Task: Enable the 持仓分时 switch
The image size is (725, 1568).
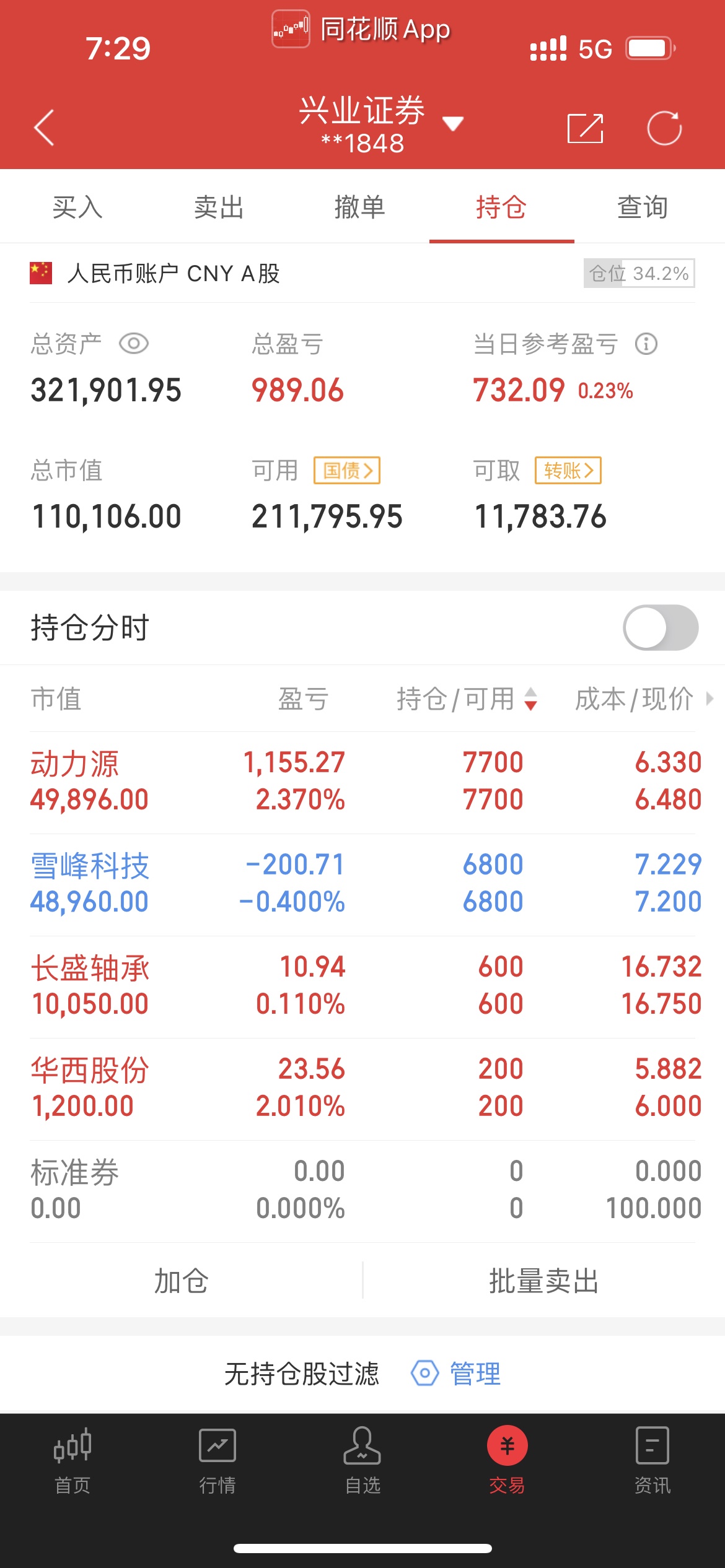Action: (x=661, y=627)
